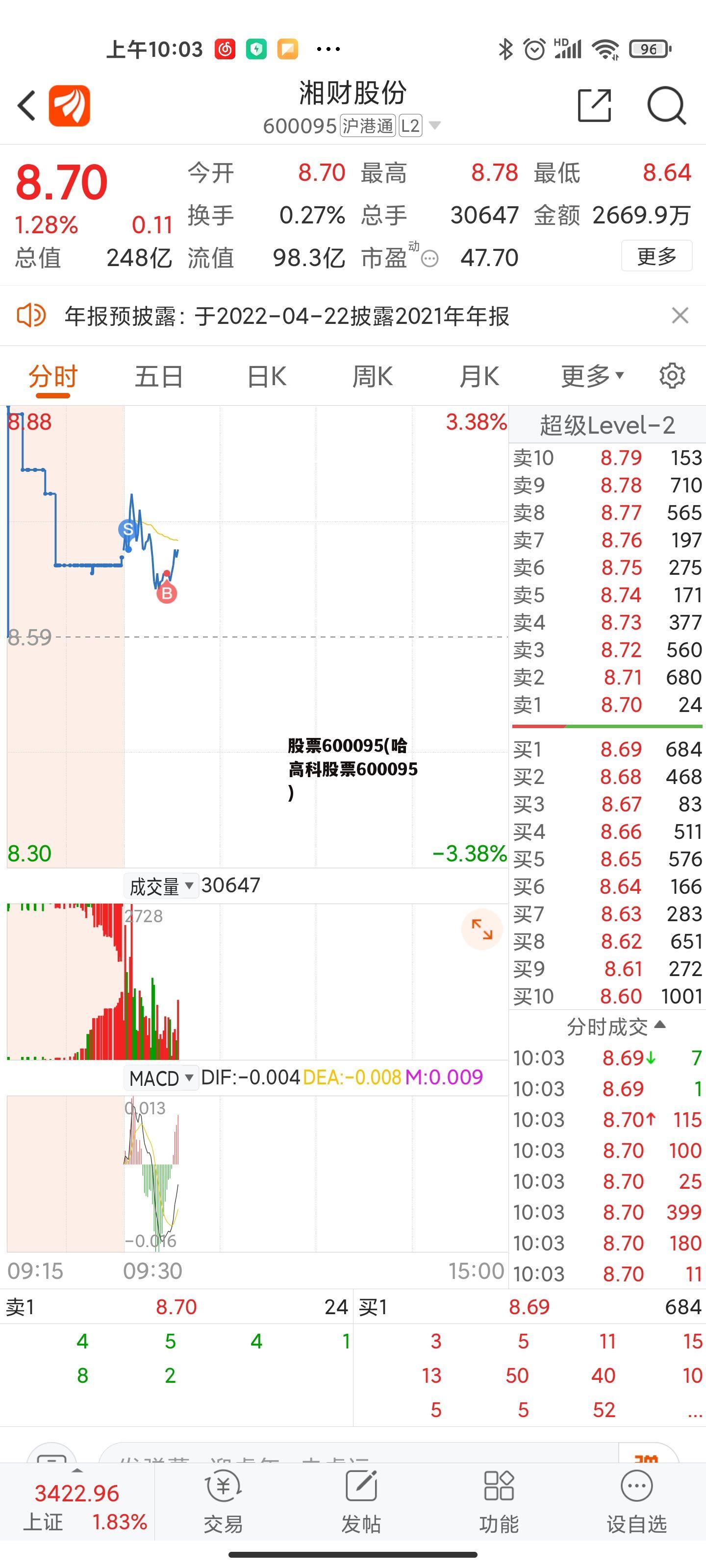Collapse the 分时成交 trade list
This screenshot has height=1568, width=706.
click(615, 1027)
